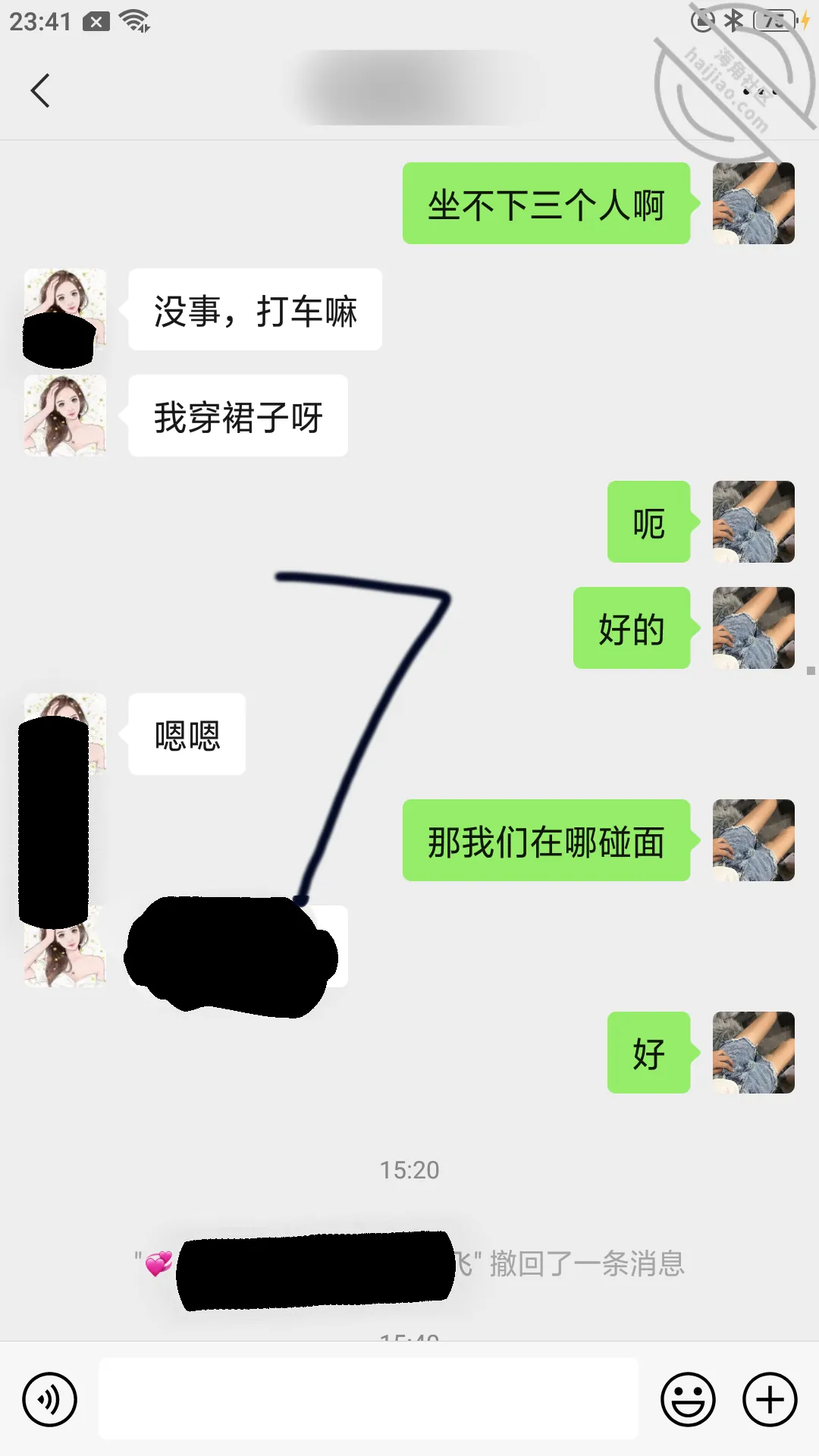The width and height of the screenshot is (819, 1456).
Task: Open contact avatar beside 我穿裙子呀
Action: coord(65,416)
